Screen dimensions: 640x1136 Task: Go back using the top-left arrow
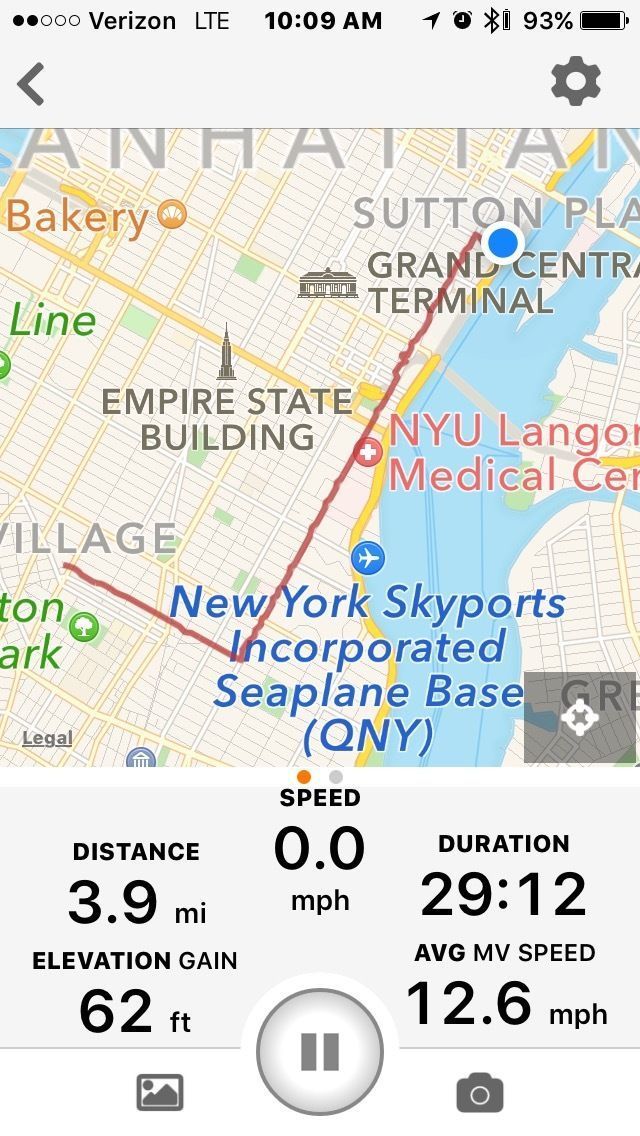pyautogui.click(x=32, y=84)
